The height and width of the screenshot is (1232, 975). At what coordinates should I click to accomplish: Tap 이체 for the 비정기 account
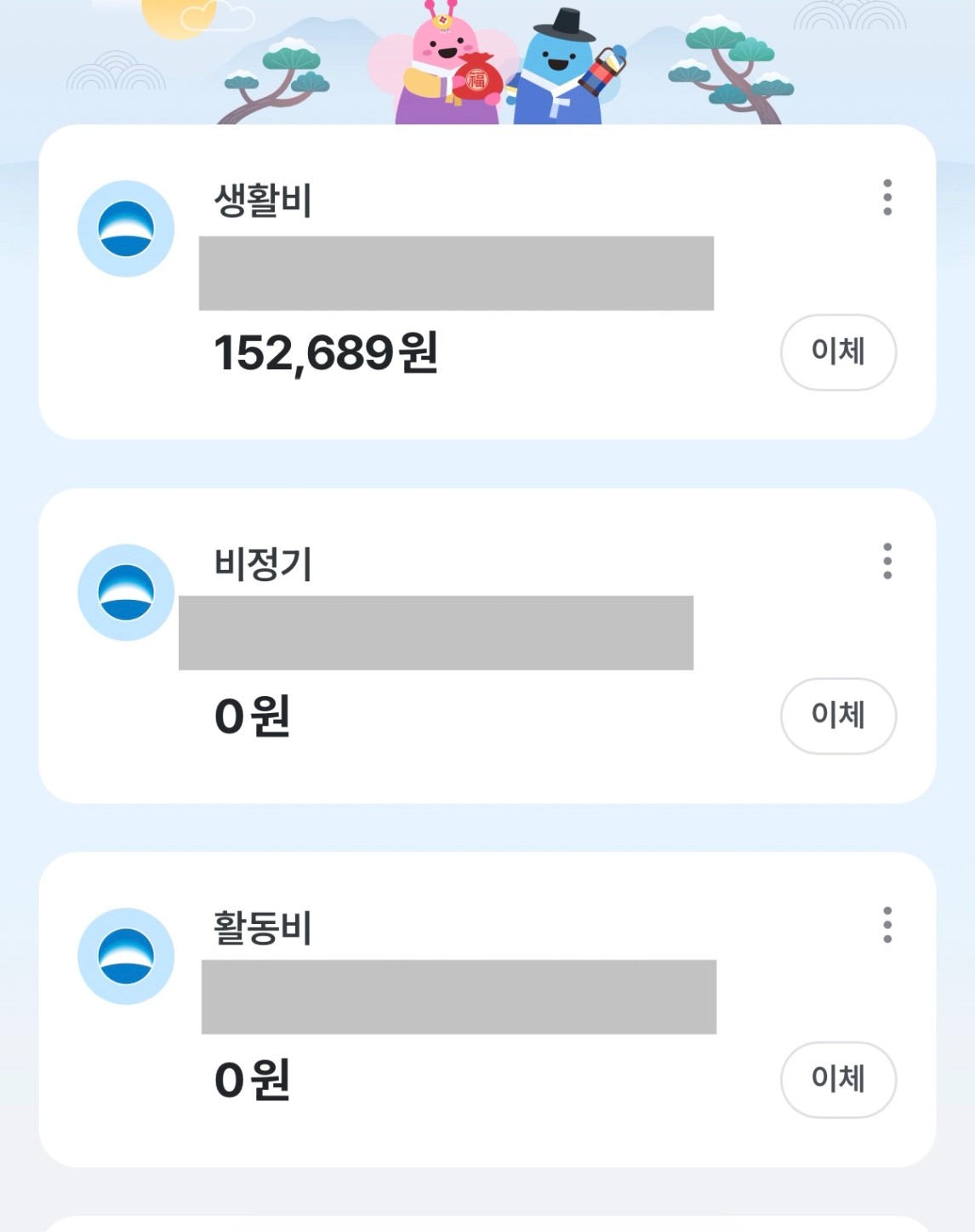point(838,716)
